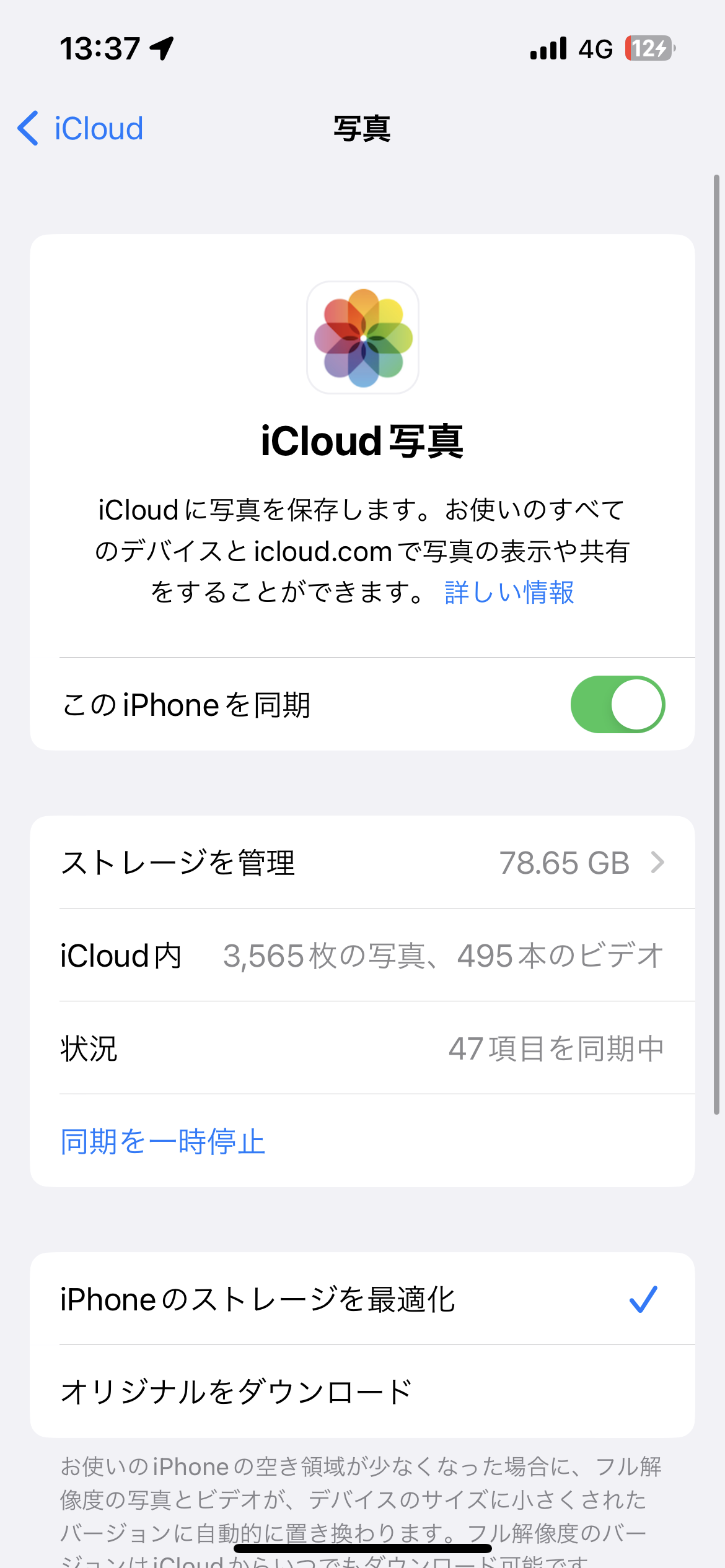Open ストレージを管理 row

pos(362,863)
